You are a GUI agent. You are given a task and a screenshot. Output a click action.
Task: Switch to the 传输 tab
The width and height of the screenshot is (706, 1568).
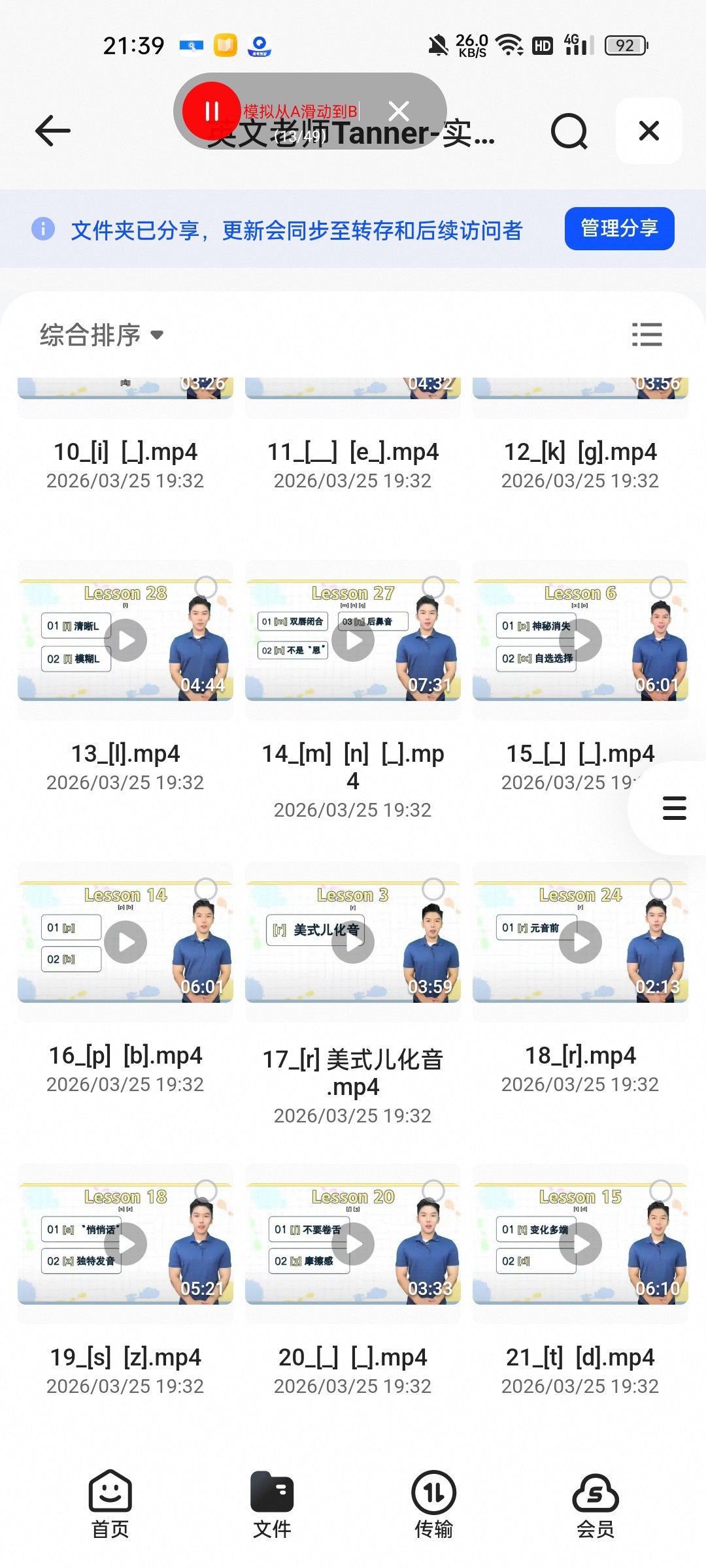click(433, 1504)
